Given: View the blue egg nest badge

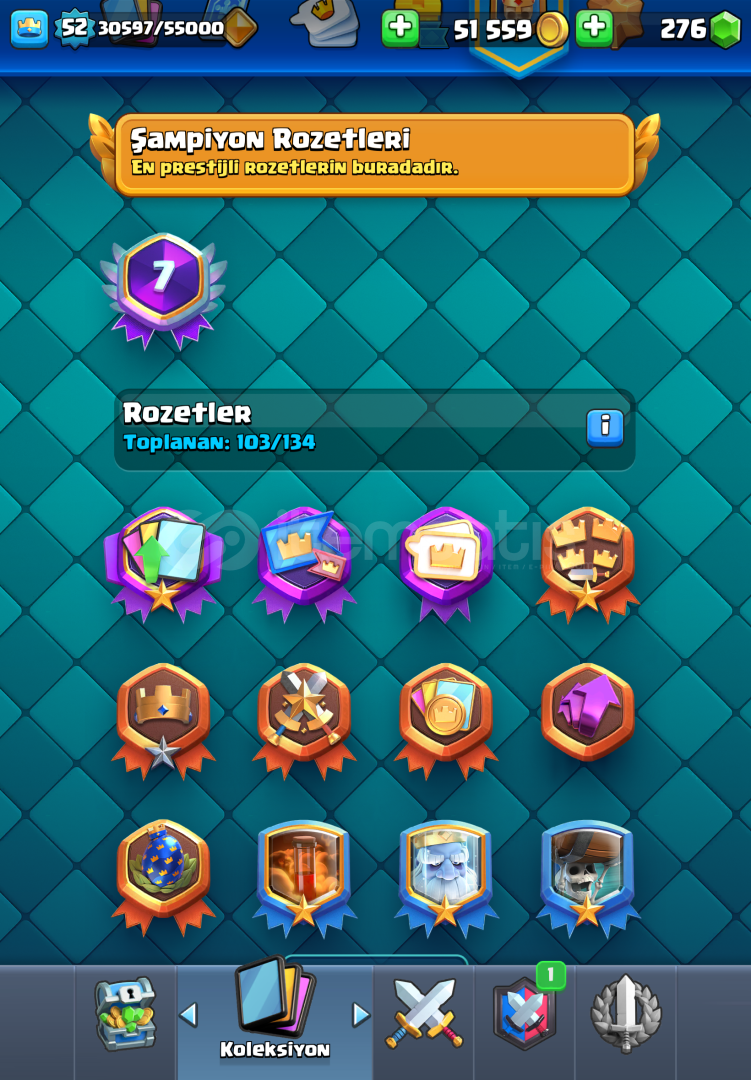Looking at the screenshot, I should tap(163, 872).
